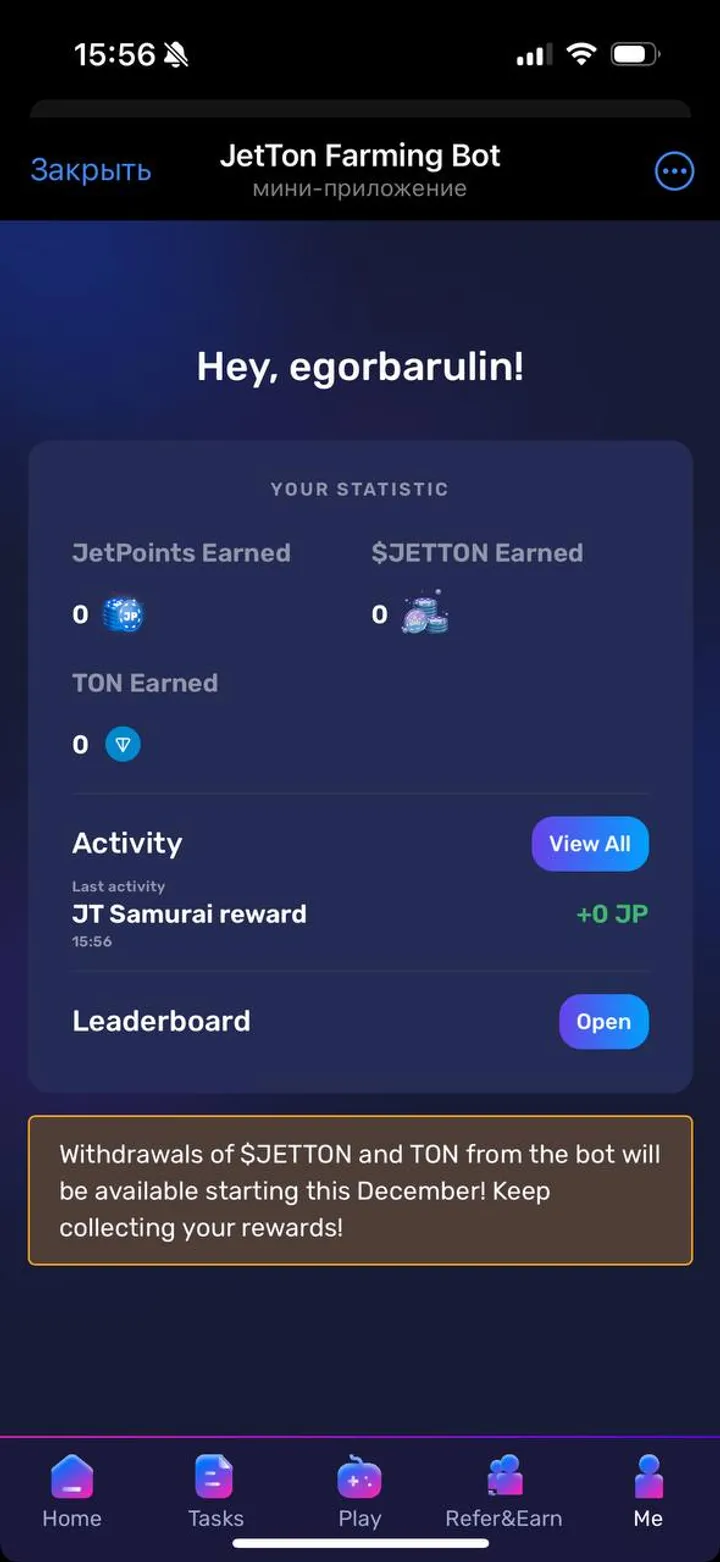Switch to the Tasks tab

[215, 1490]
